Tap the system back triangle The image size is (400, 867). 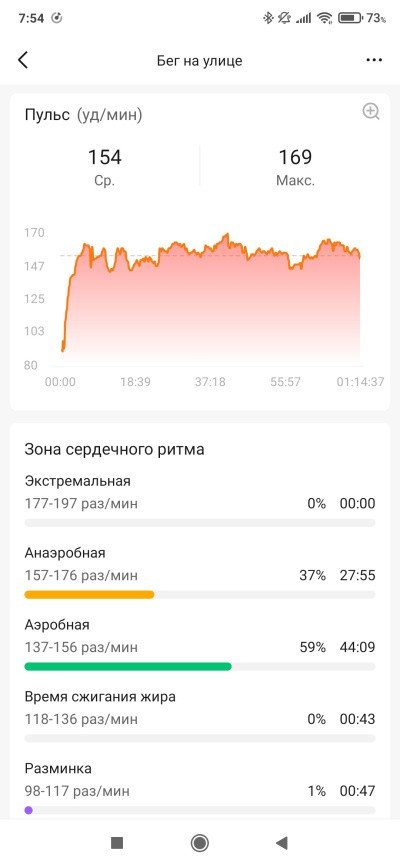282,843
